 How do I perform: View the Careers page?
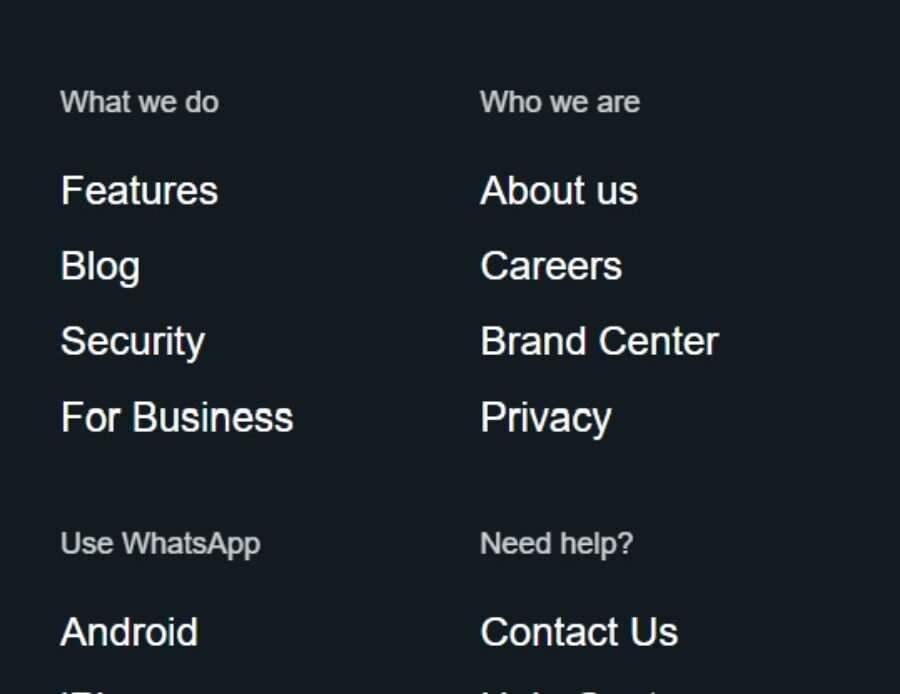point(550,267)
